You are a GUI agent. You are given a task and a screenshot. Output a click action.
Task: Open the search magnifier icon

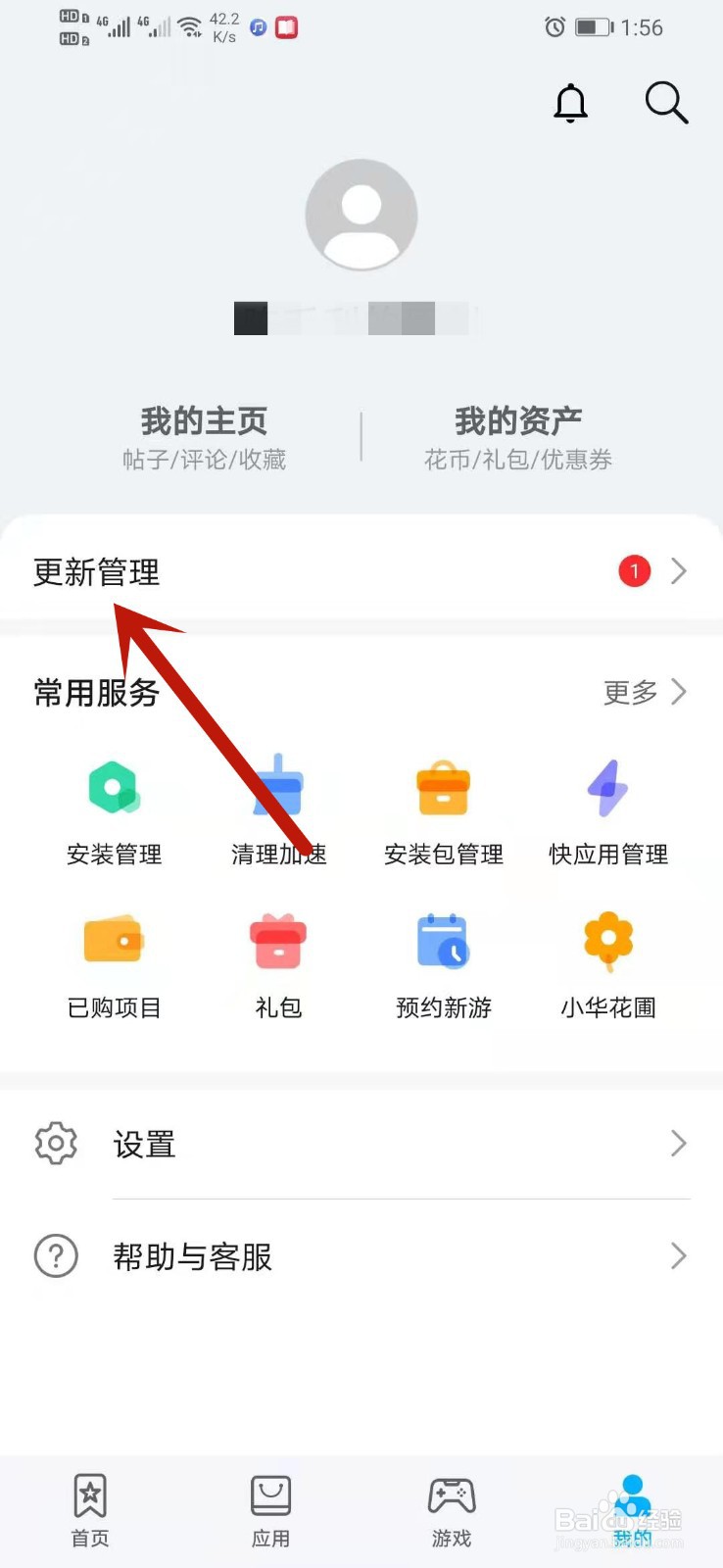pos(666,103)
